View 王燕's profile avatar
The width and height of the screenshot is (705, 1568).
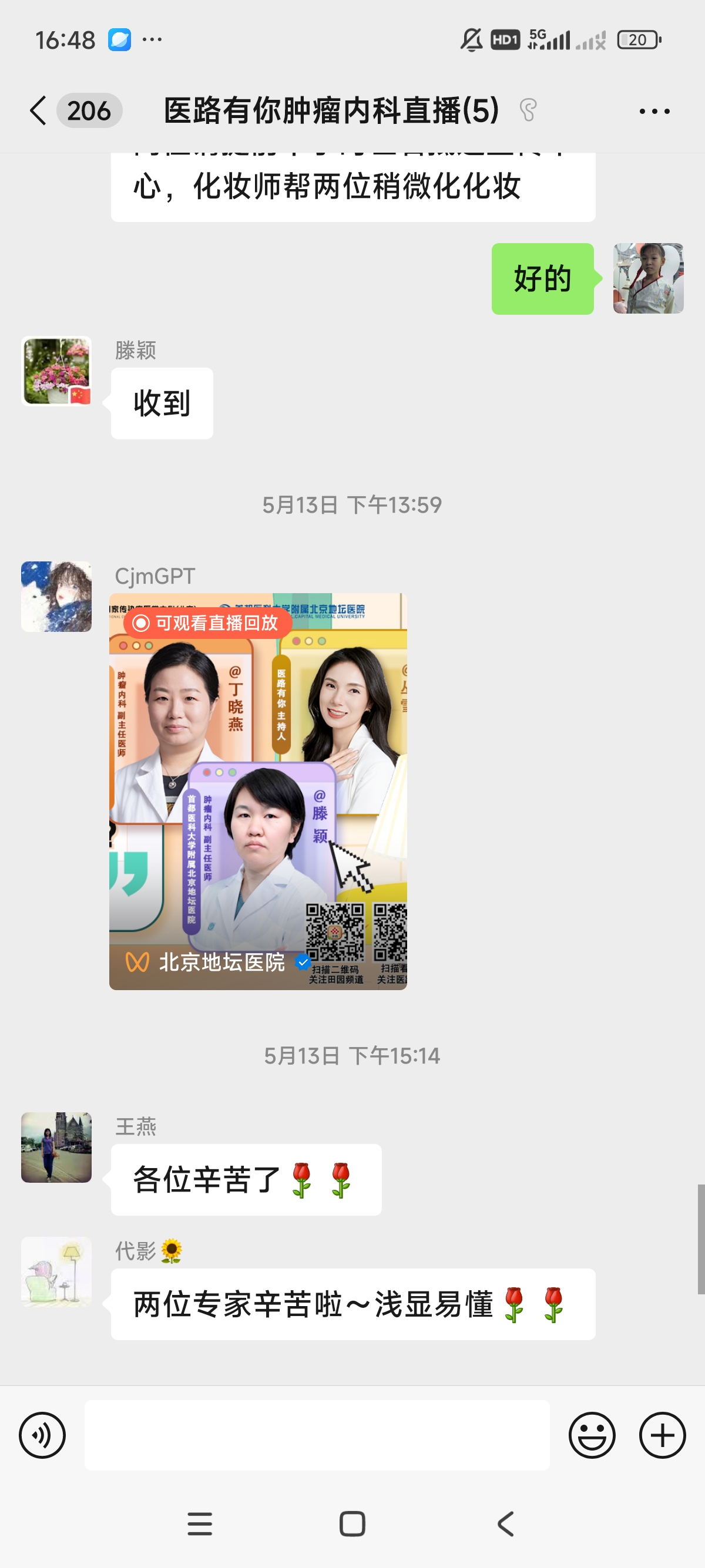pos(56,1147)
